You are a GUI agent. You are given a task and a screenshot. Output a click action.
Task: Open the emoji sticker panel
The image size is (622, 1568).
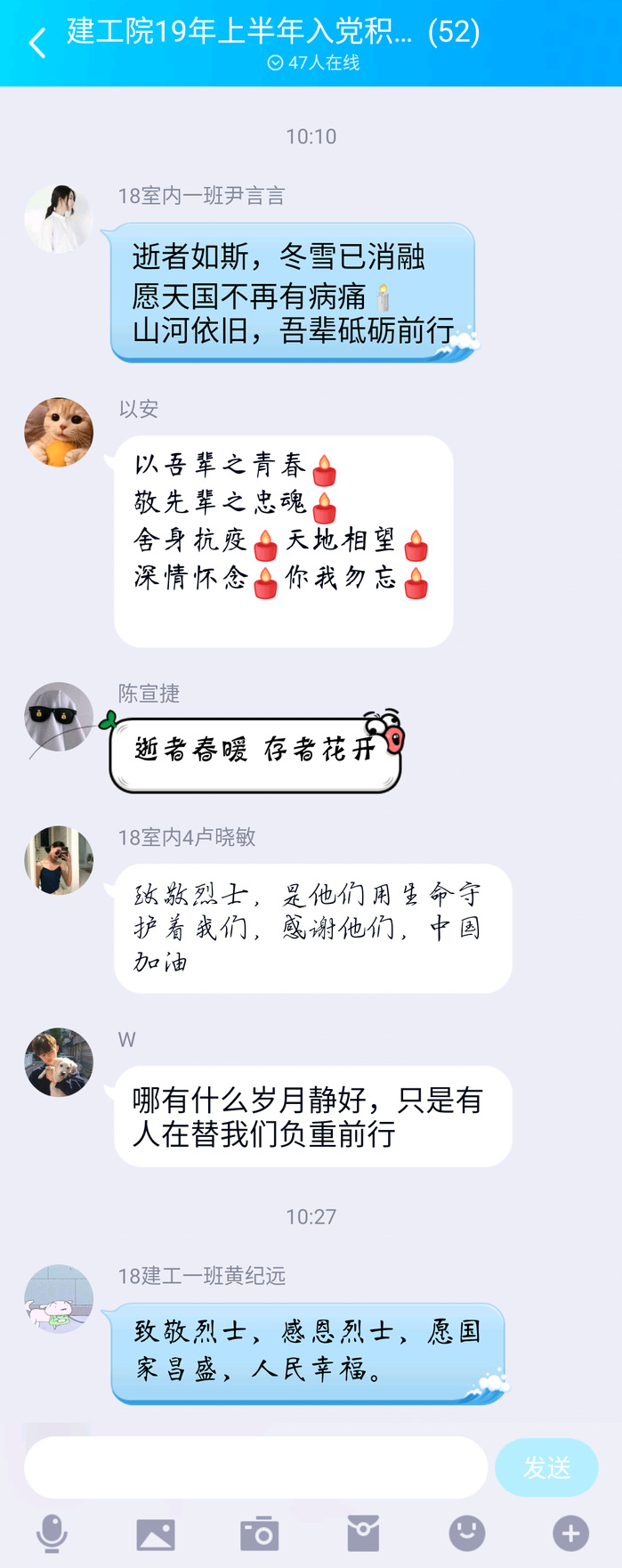(467, 1533)
